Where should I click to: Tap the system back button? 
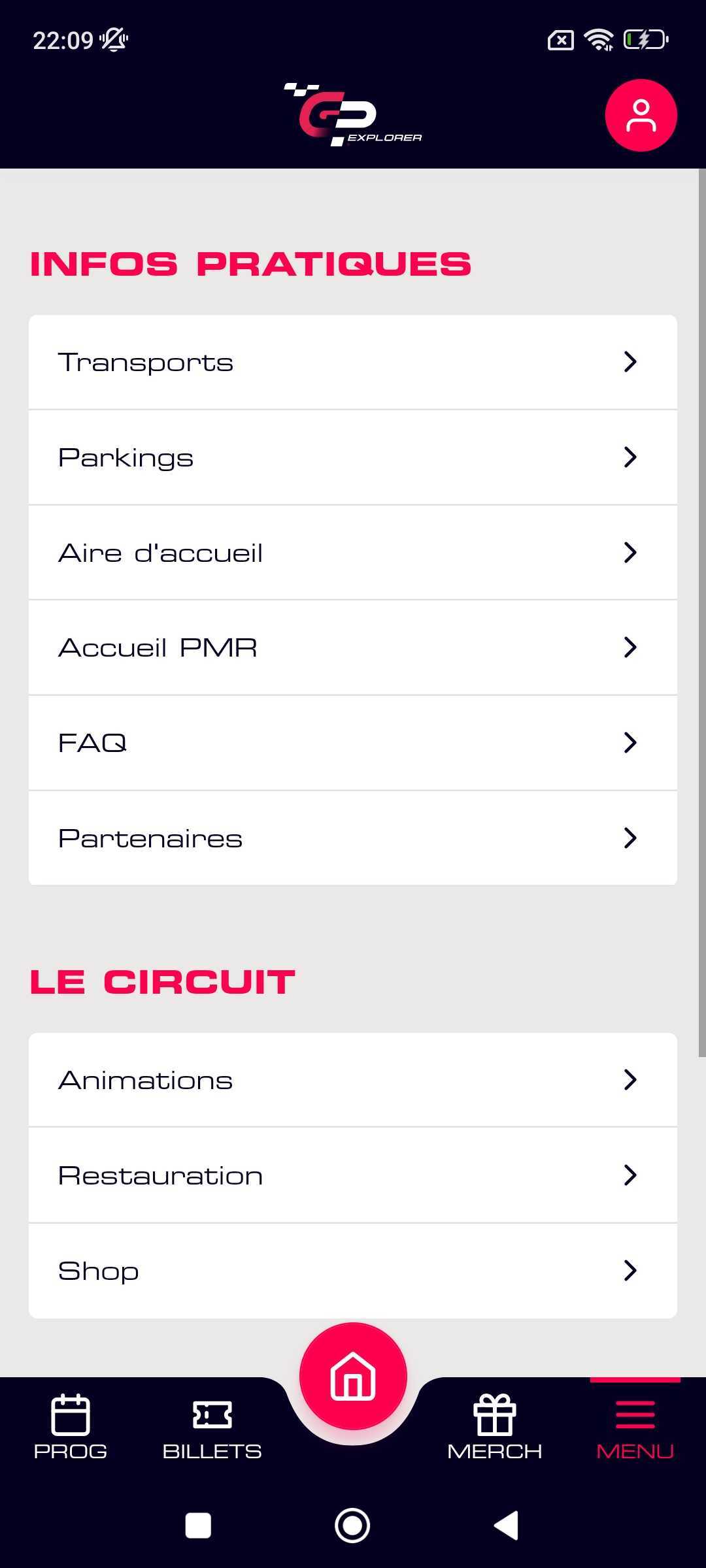[507, 1526]
